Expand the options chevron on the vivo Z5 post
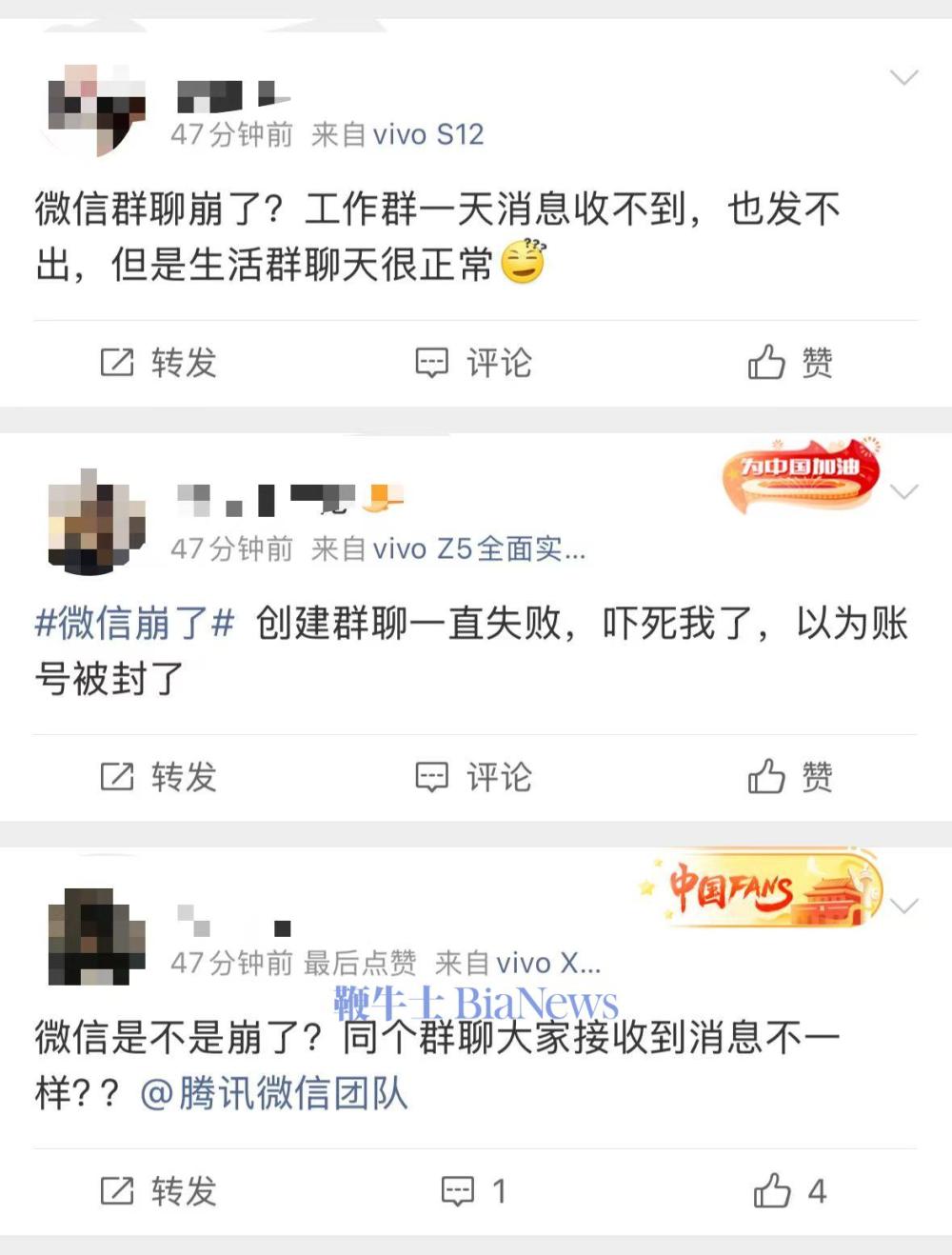 pos(903,492)
